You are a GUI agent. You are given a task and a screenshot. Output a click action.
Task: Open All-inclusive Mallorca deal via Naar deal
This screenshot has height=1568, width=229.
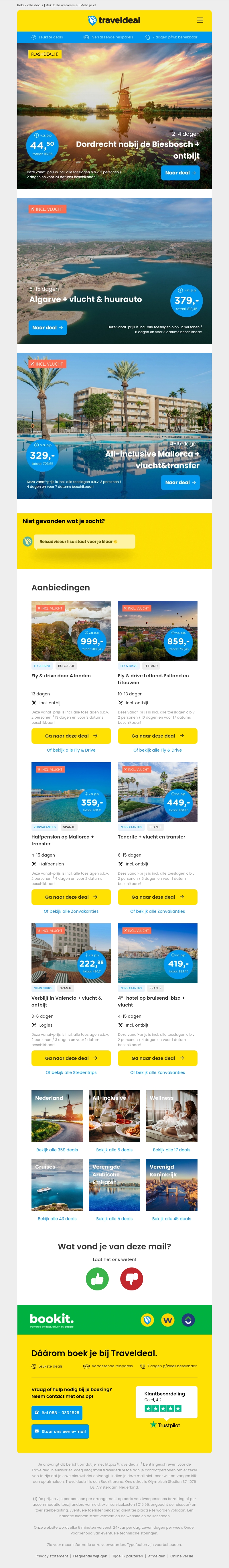(180, 482)
